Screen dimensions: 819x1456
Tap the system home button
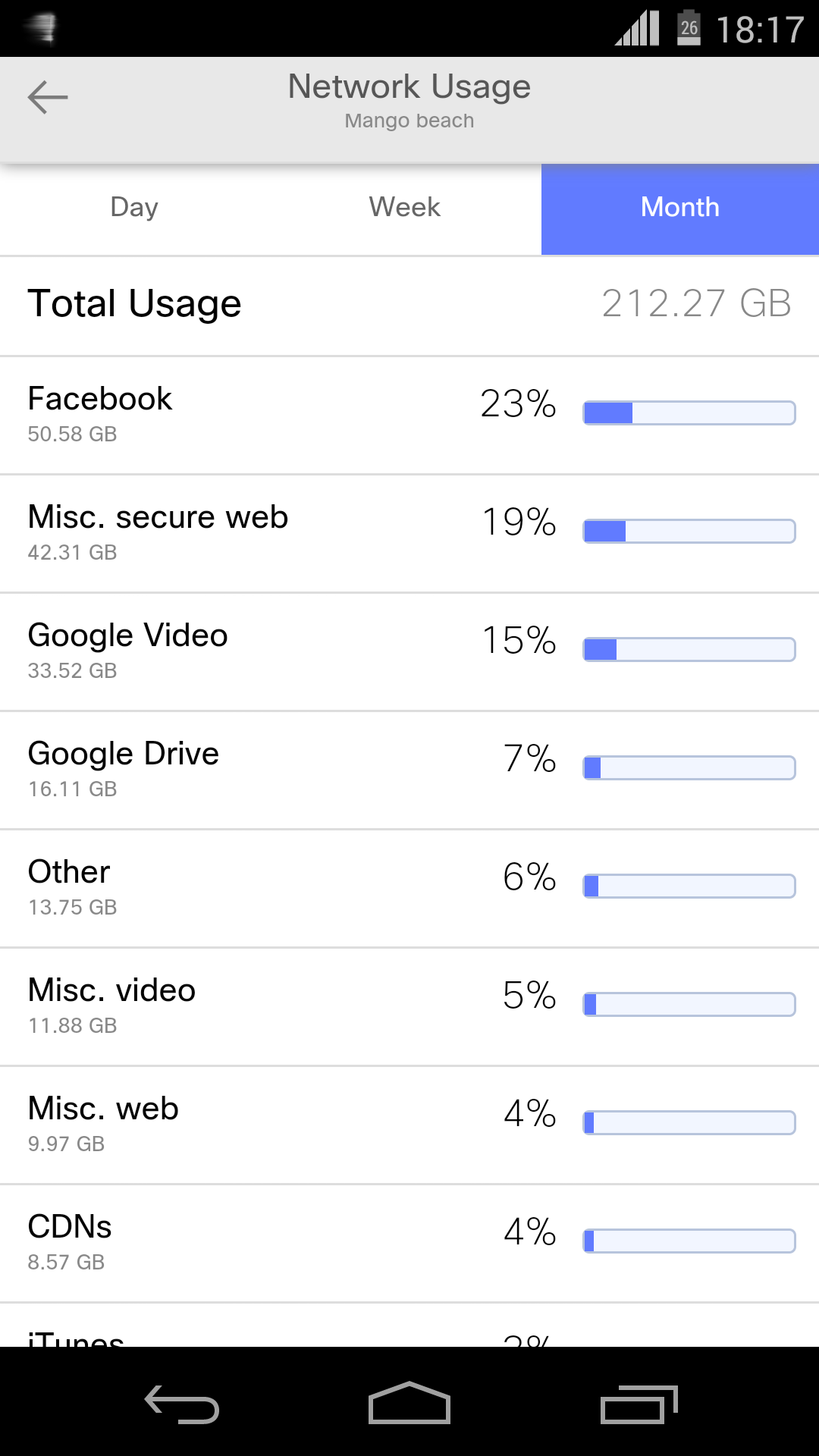(x=409, y=1403)
